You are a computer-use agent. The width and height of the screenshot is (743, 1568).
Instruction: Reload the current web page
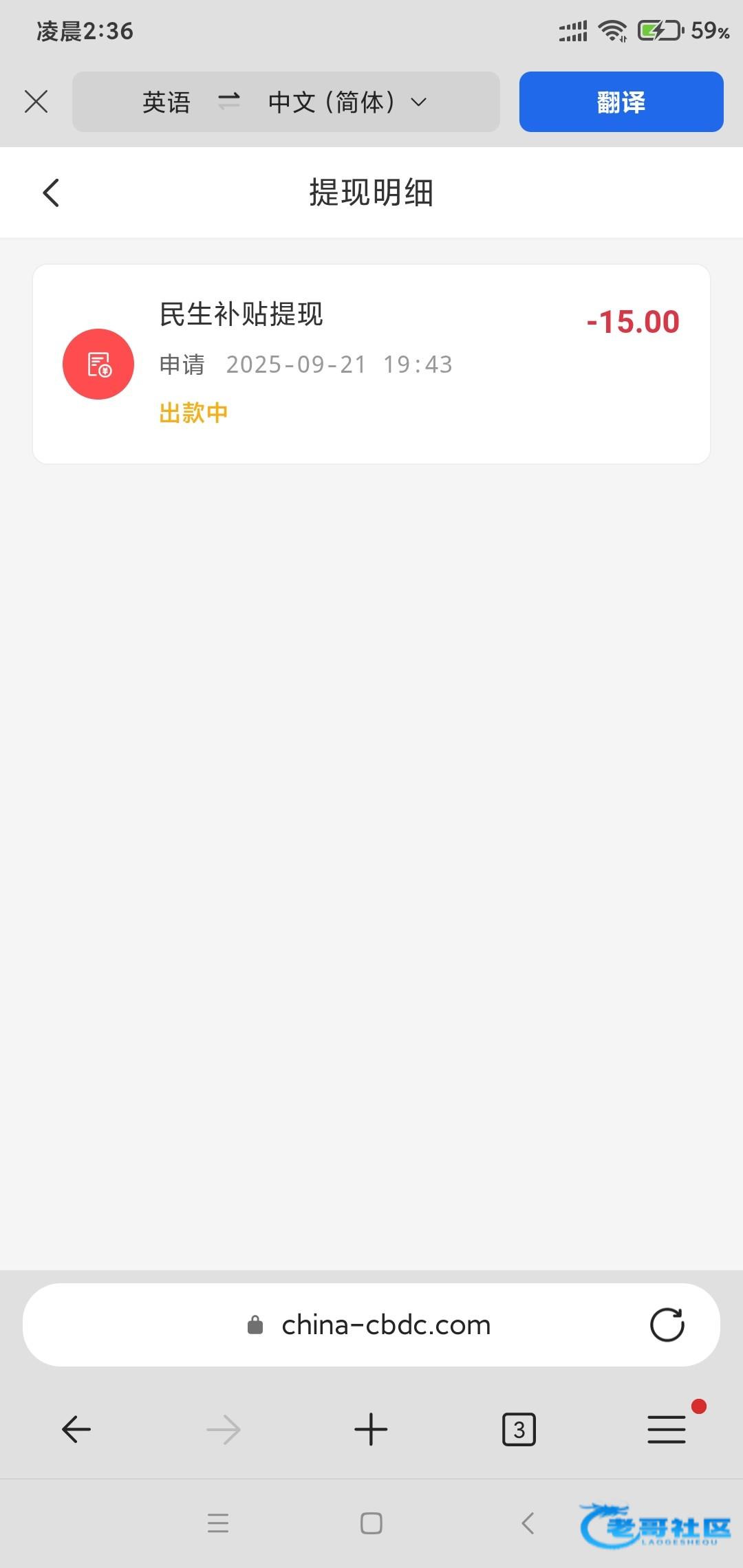(x=667, y=1325)
